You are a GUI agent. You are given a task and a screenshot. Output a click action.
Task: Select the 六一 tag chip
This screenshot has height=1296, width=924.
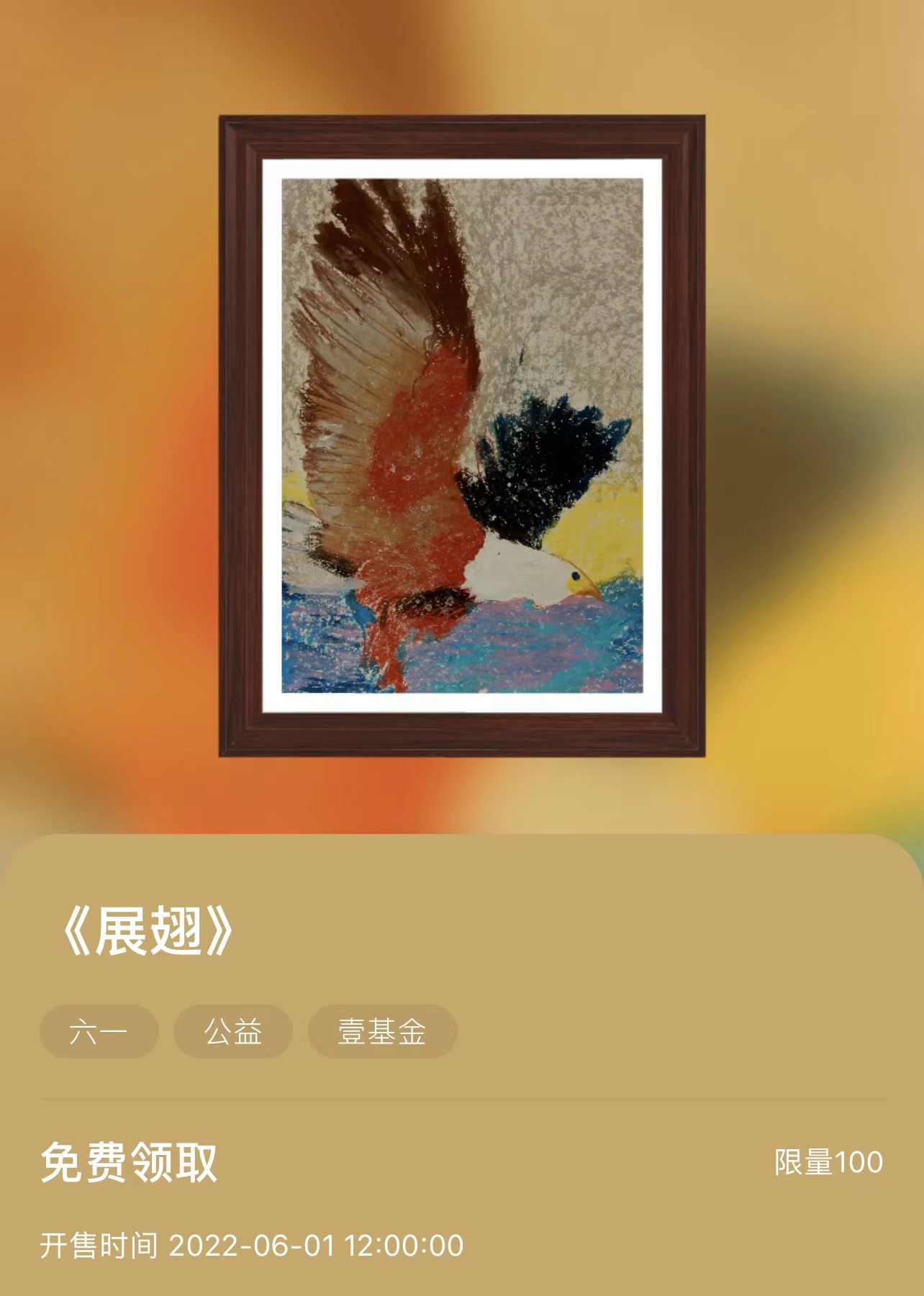click(99, 1032)
